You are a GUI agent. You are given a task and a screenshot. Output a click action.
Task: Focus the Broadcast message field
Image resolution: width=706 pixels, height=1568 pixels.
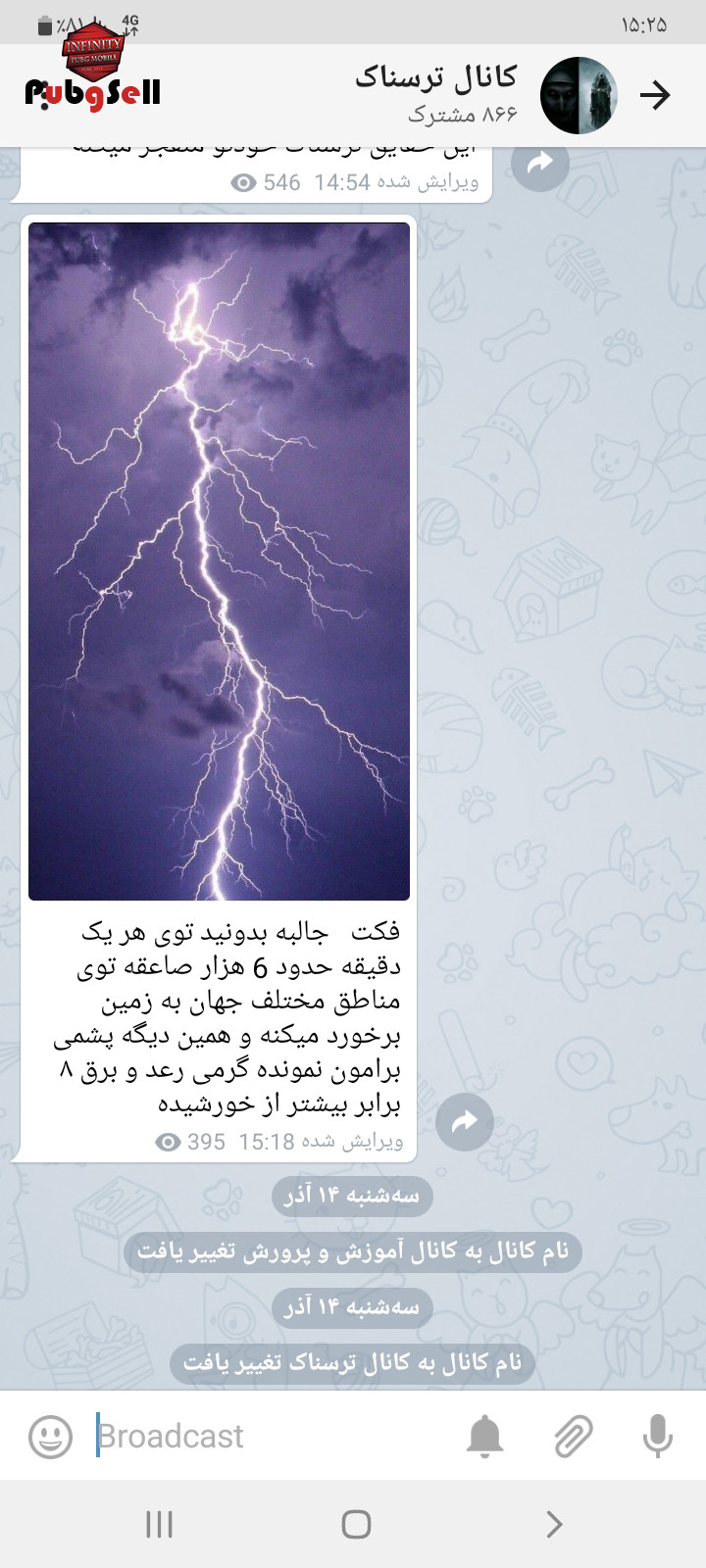click(x=270, y=1437)
